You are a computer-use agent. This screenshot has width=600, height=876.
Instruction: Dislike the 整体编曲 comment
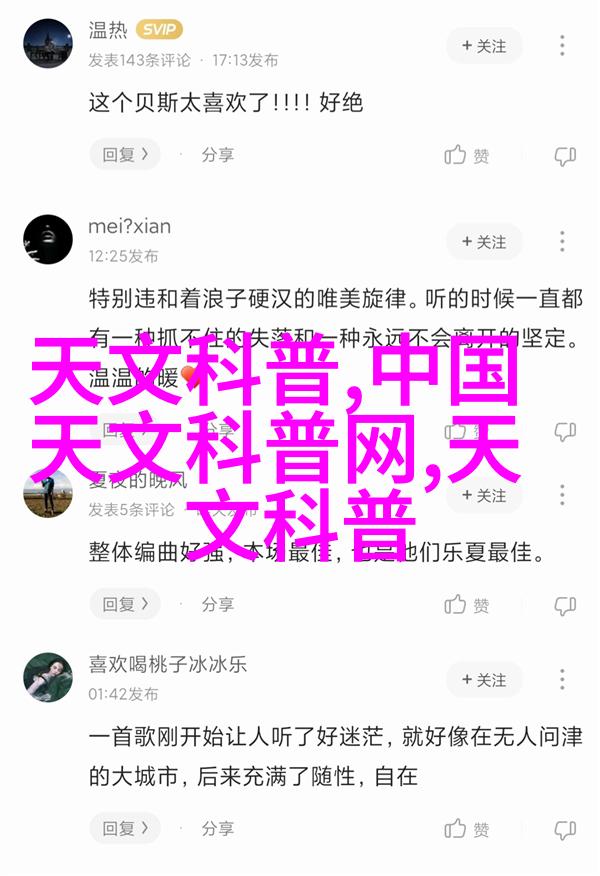click(565, 605)
